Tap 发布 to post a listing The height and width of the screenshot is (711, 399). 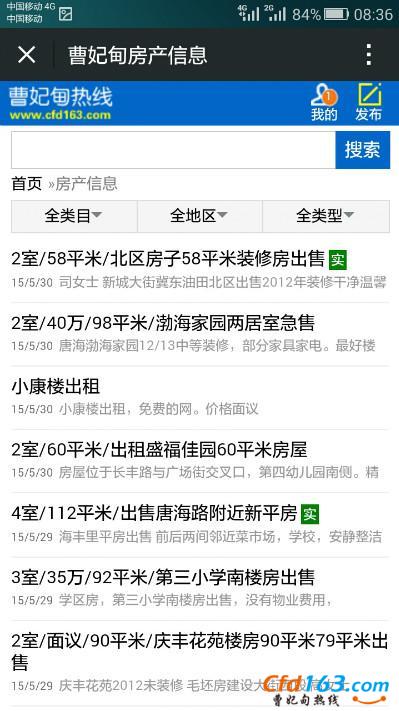[x=368, y=102]
